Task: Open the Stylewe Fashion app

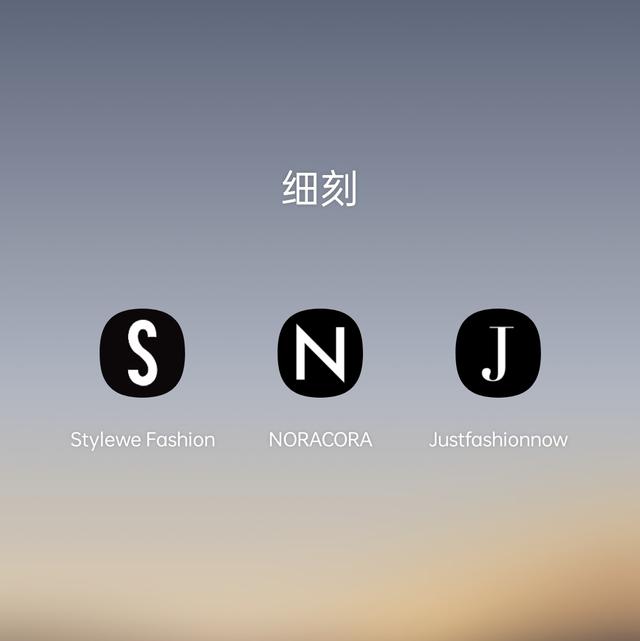Action: click(142, 352)
